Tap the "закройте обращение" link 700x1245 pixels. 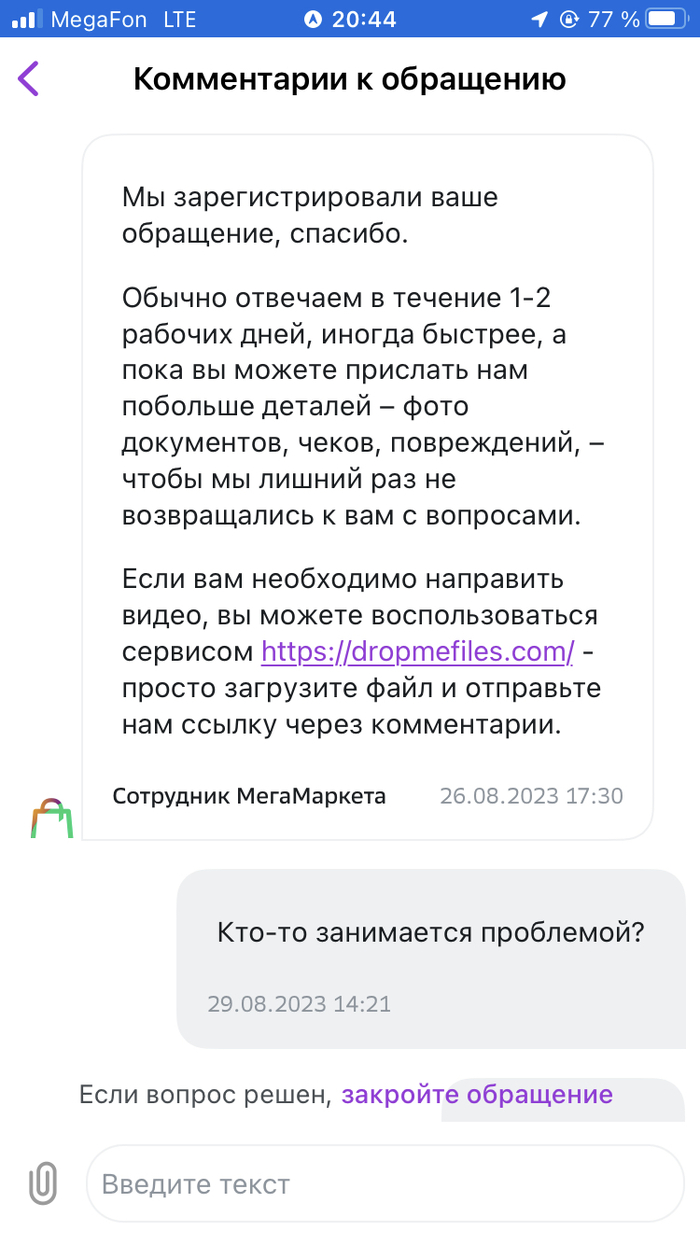477,1094
